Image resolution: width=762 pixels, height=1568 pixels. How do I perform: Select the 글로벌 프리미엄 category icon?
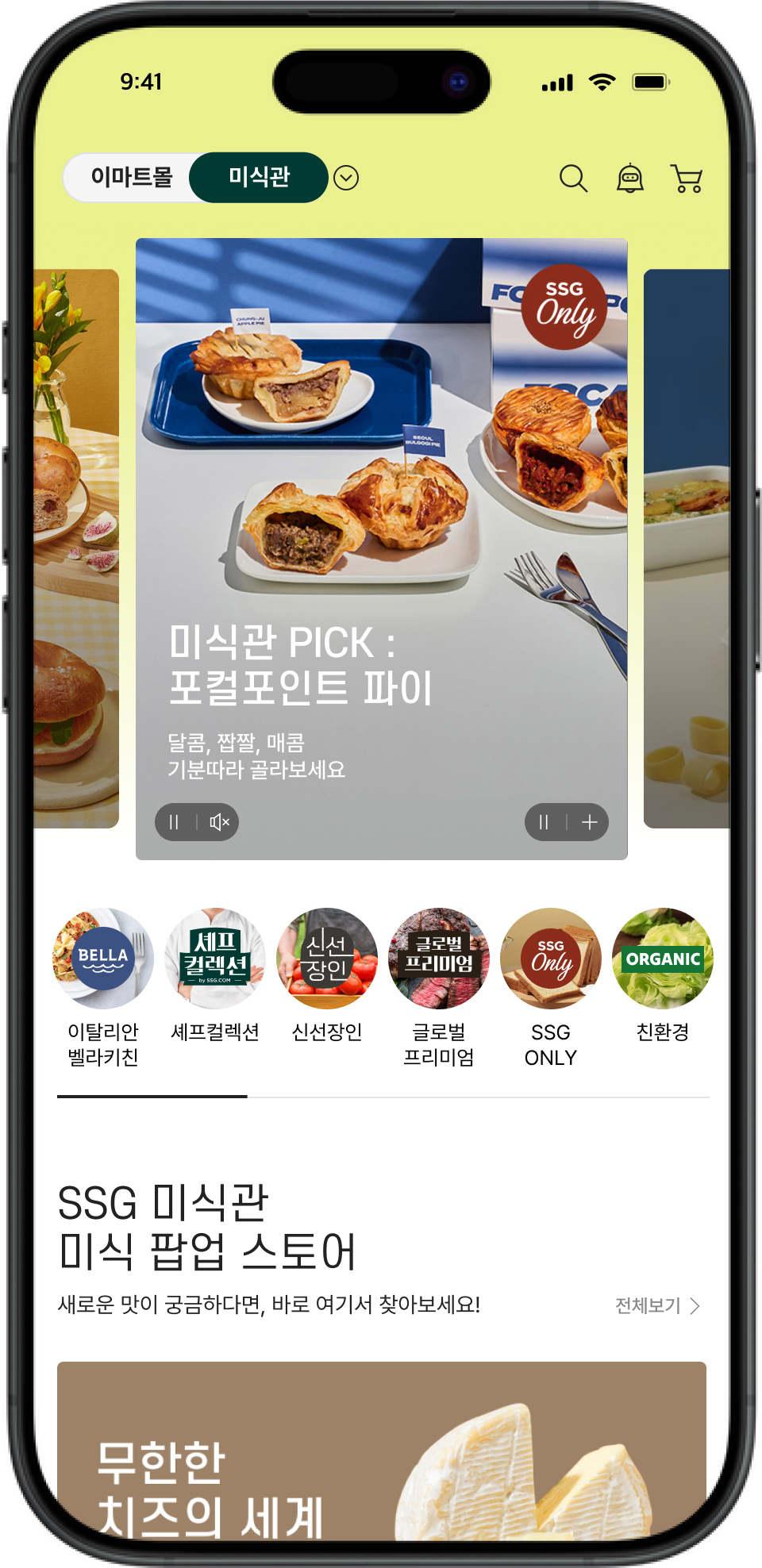(x=440, y=958)
